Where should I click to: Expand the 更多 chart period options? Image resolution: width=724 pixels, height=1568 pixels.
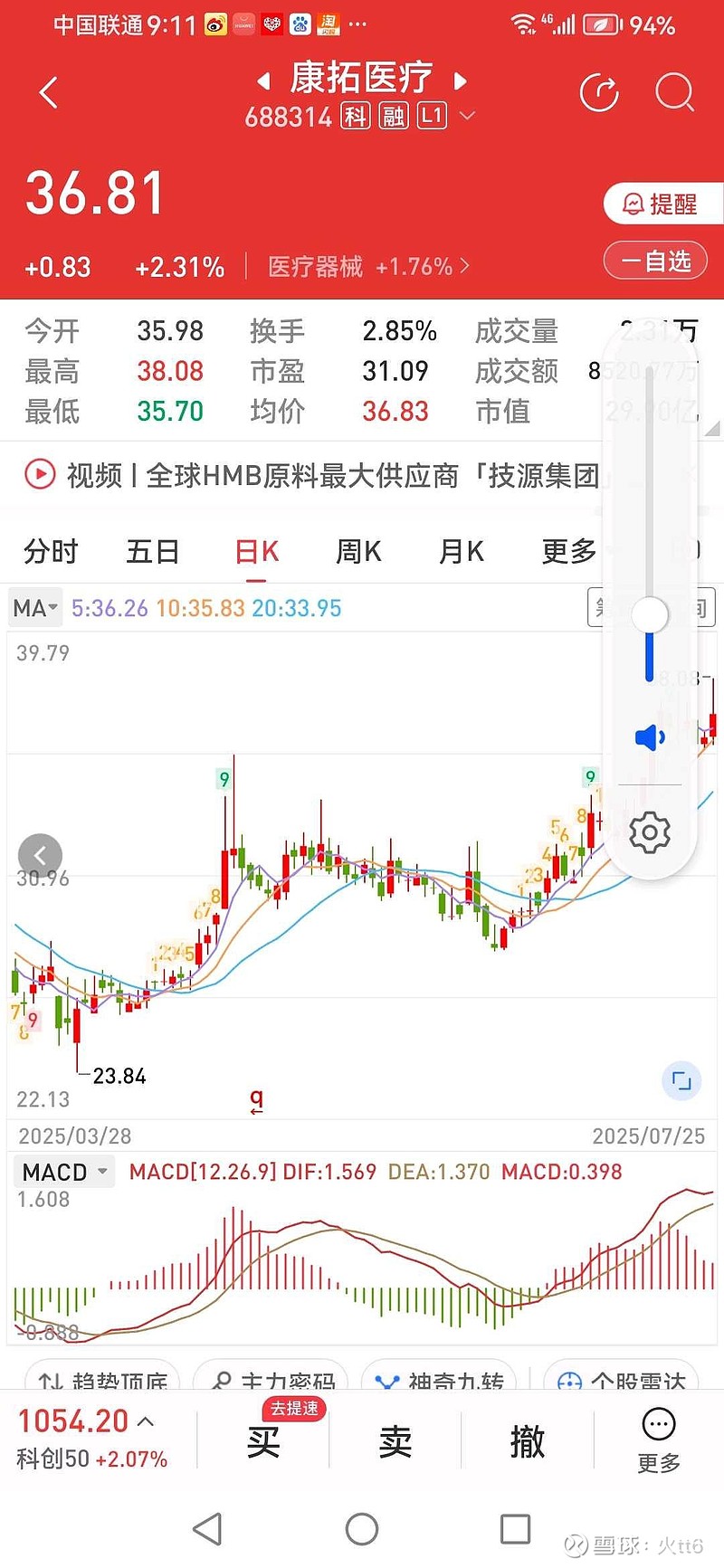click(x=569, y=551)
